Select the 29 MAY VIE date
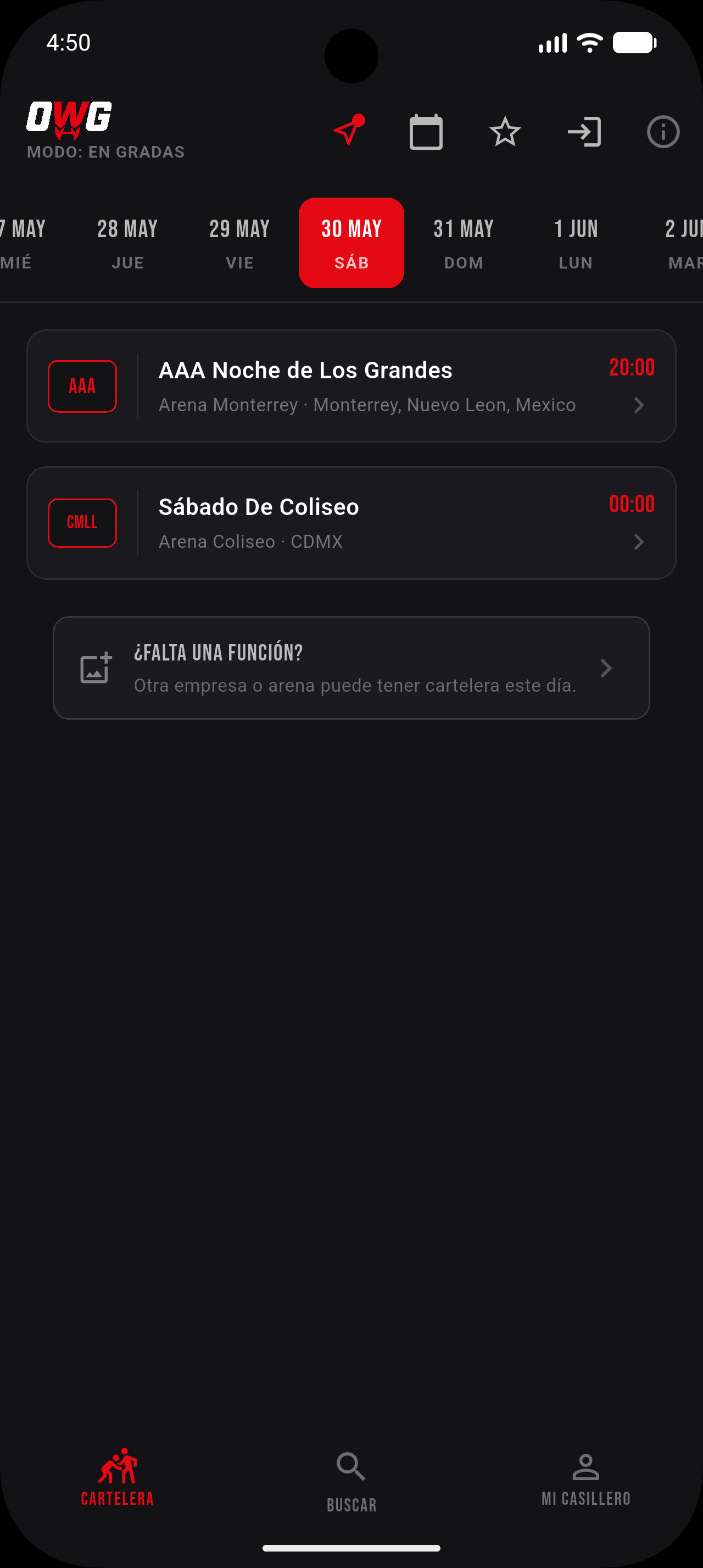703x1568 pixels. click(x=240, y=243)
